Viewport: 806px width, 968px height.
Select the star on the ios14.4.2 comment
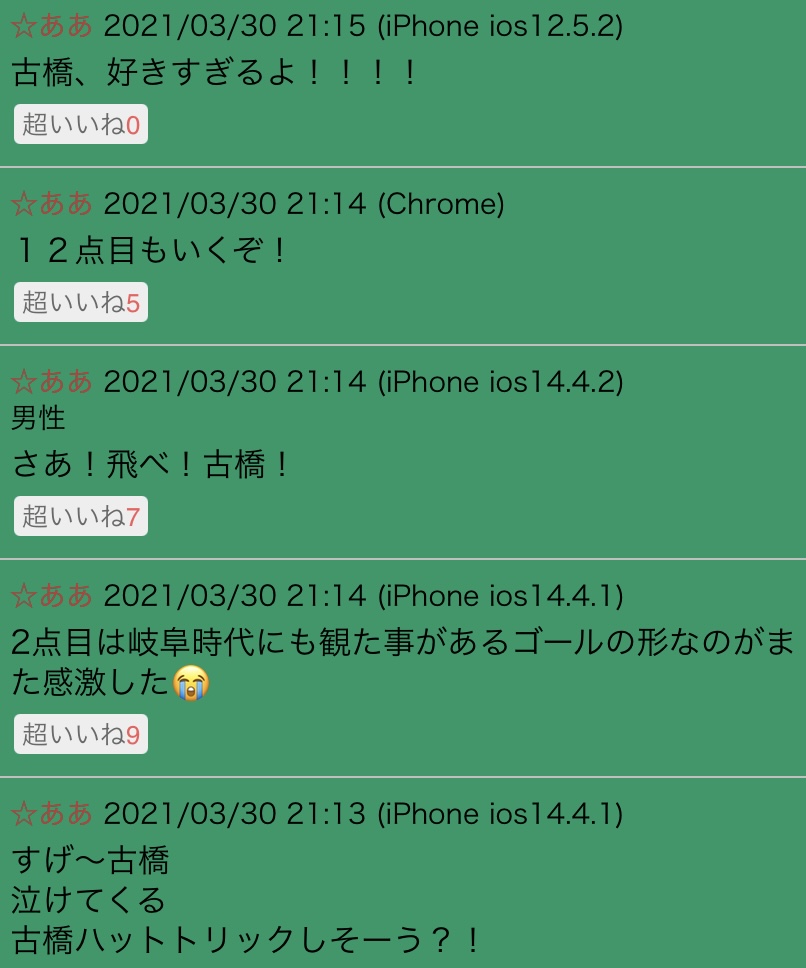tap(24, 381)
